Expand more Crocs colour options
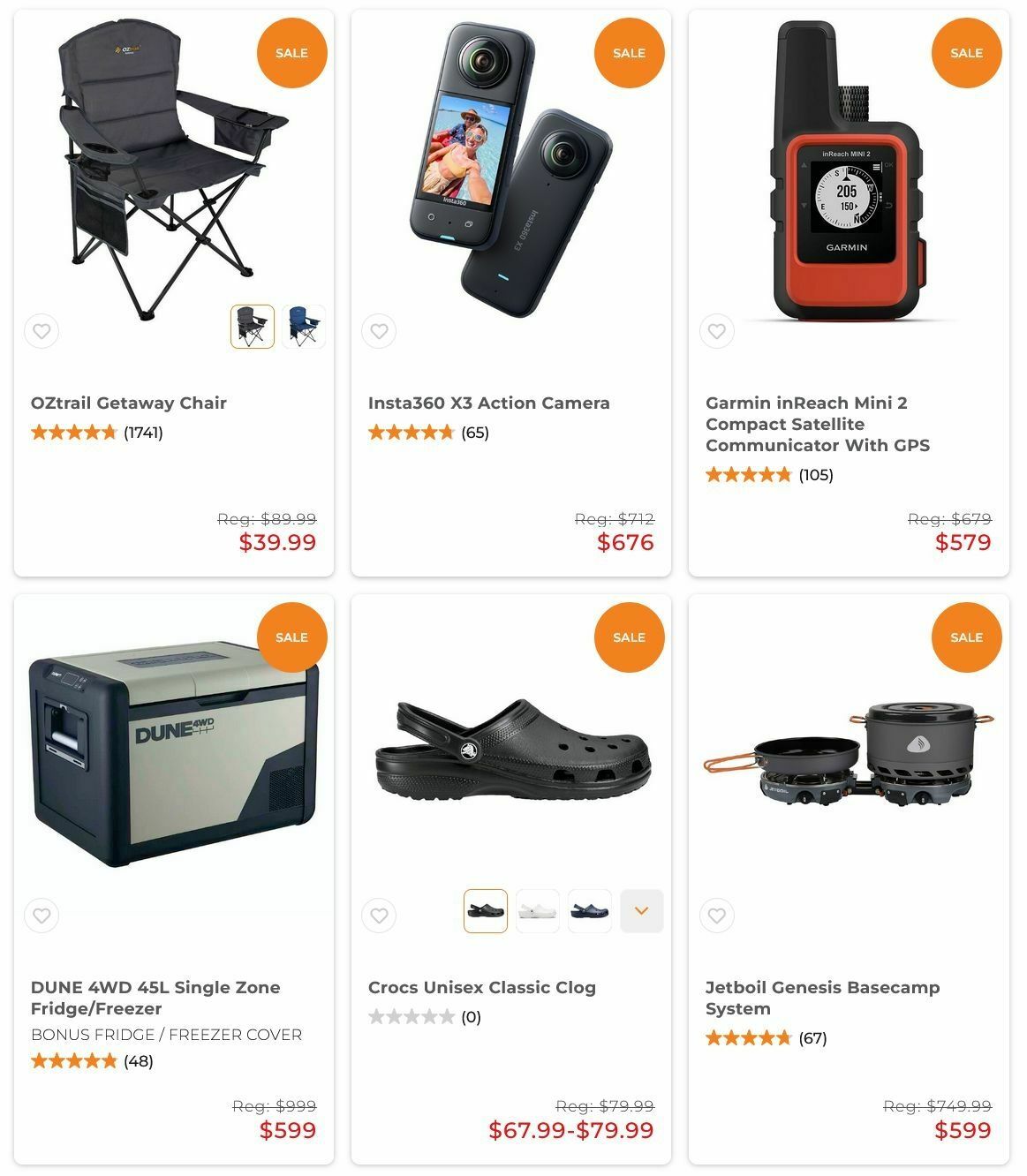The height and width of the screenshot is (1176, 1027). coord(642,911)
